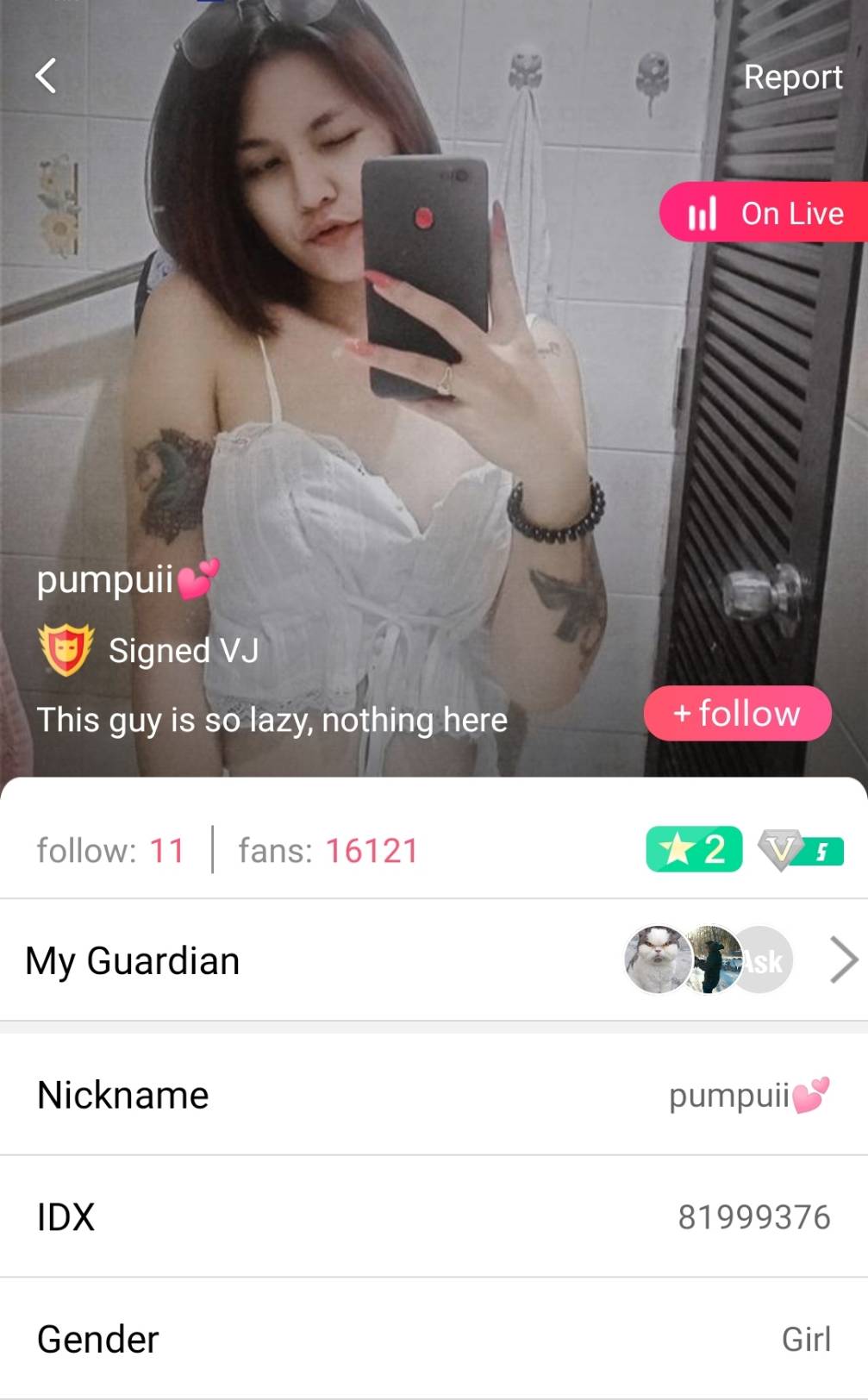
Task: Join the On Live stream
Action: click(765, 212)
